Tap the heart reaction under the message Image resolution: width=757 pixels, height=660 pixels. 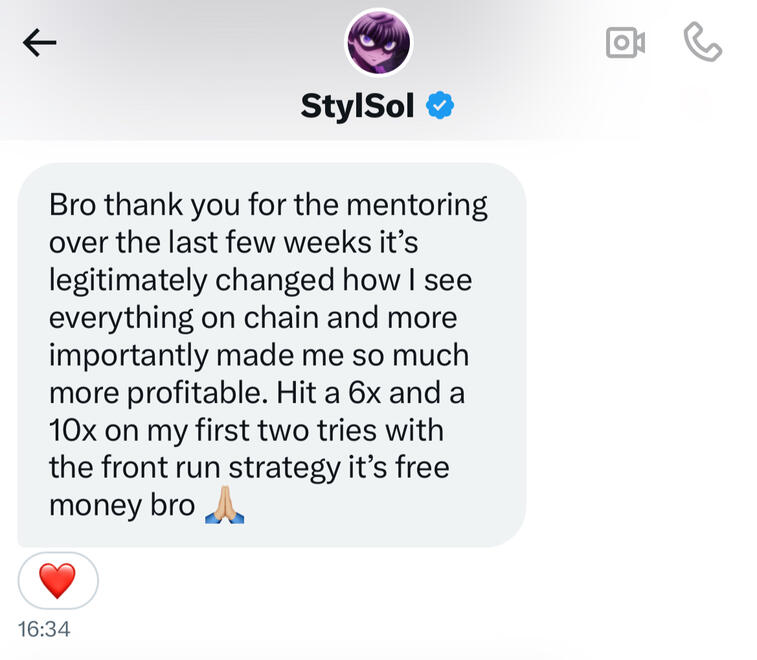[57, 580]
